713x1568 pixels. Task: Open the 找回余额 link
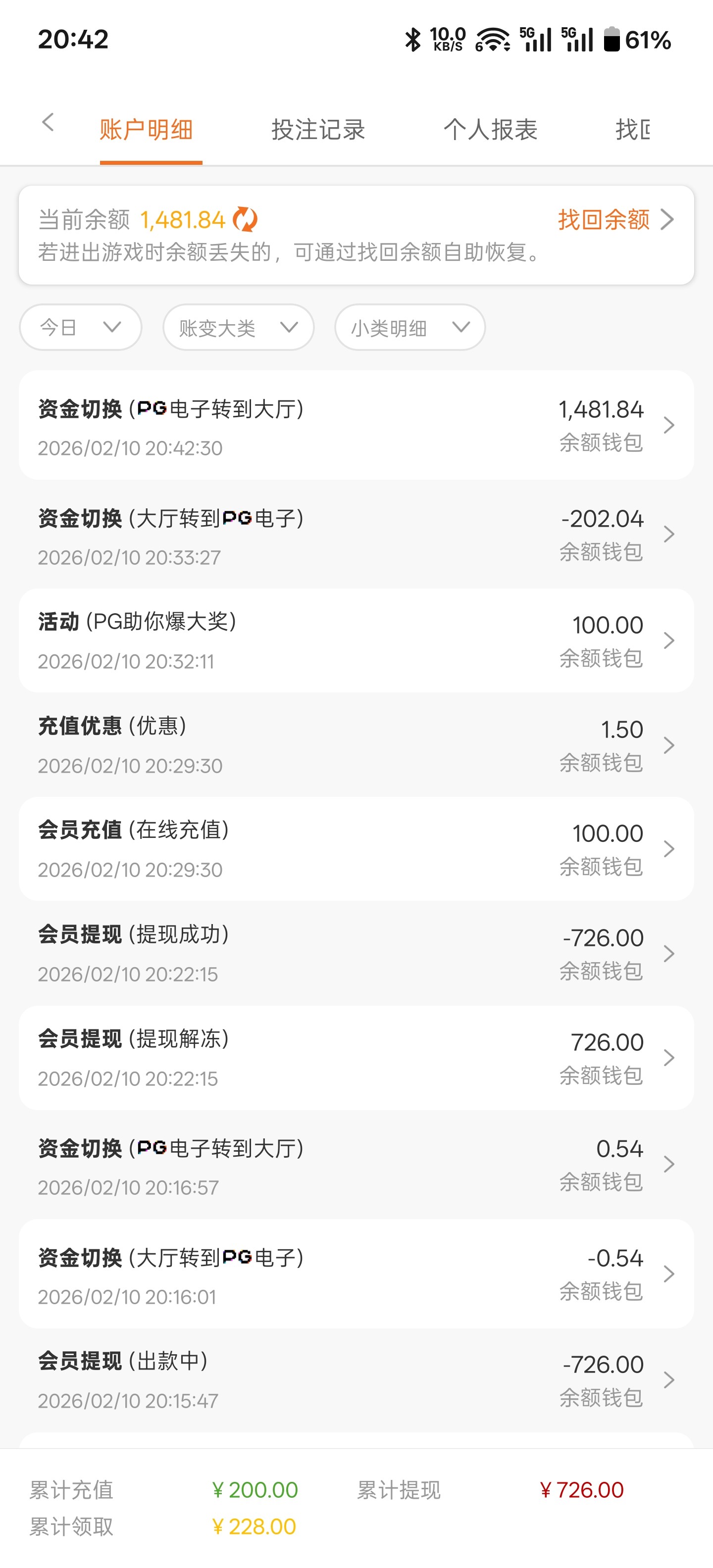(615, 220)
